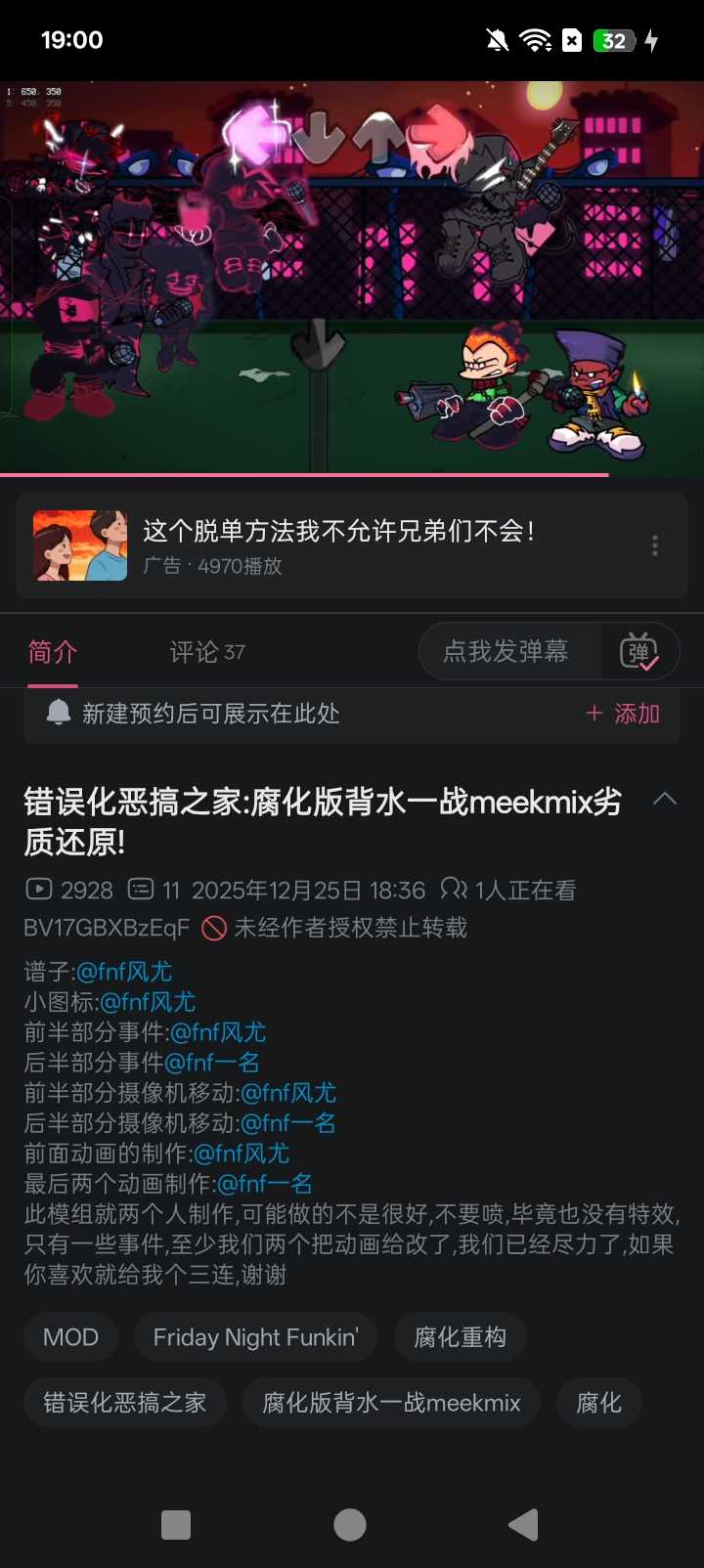Open the 腐化 tag
Screen dimensions: 704x1568
(598, 1403)
